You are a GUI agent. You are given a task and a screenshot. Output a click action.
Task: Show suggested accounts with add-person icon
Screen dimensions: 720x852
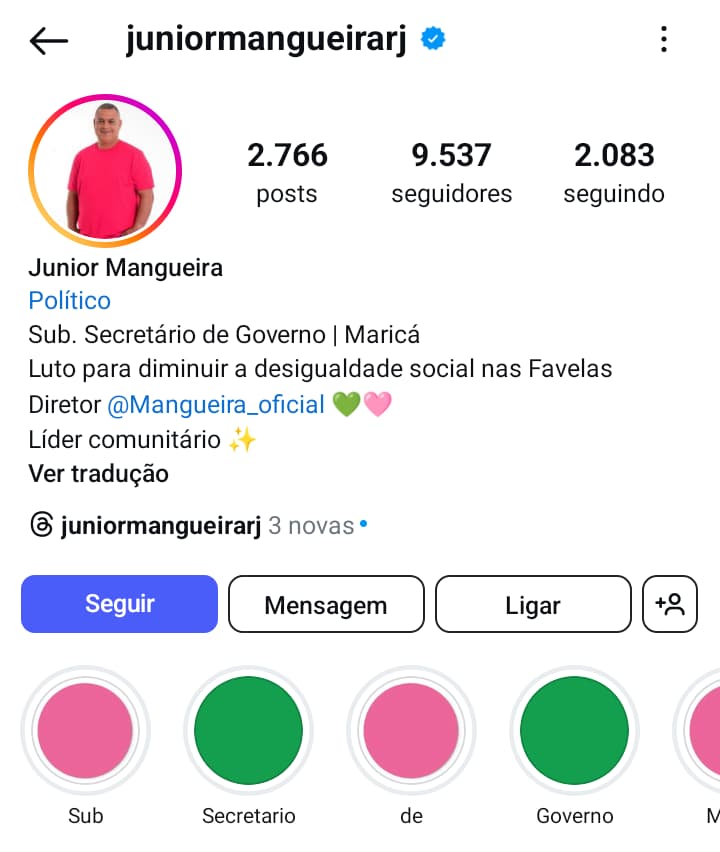coord(669,604)
